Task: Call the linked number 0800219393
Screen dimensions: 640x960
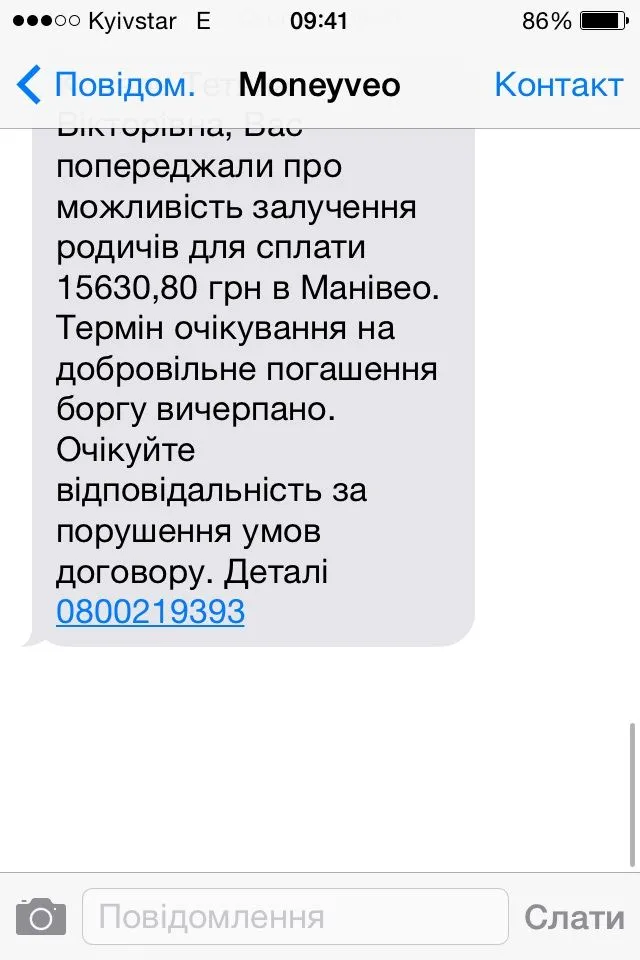Action: 150,612
